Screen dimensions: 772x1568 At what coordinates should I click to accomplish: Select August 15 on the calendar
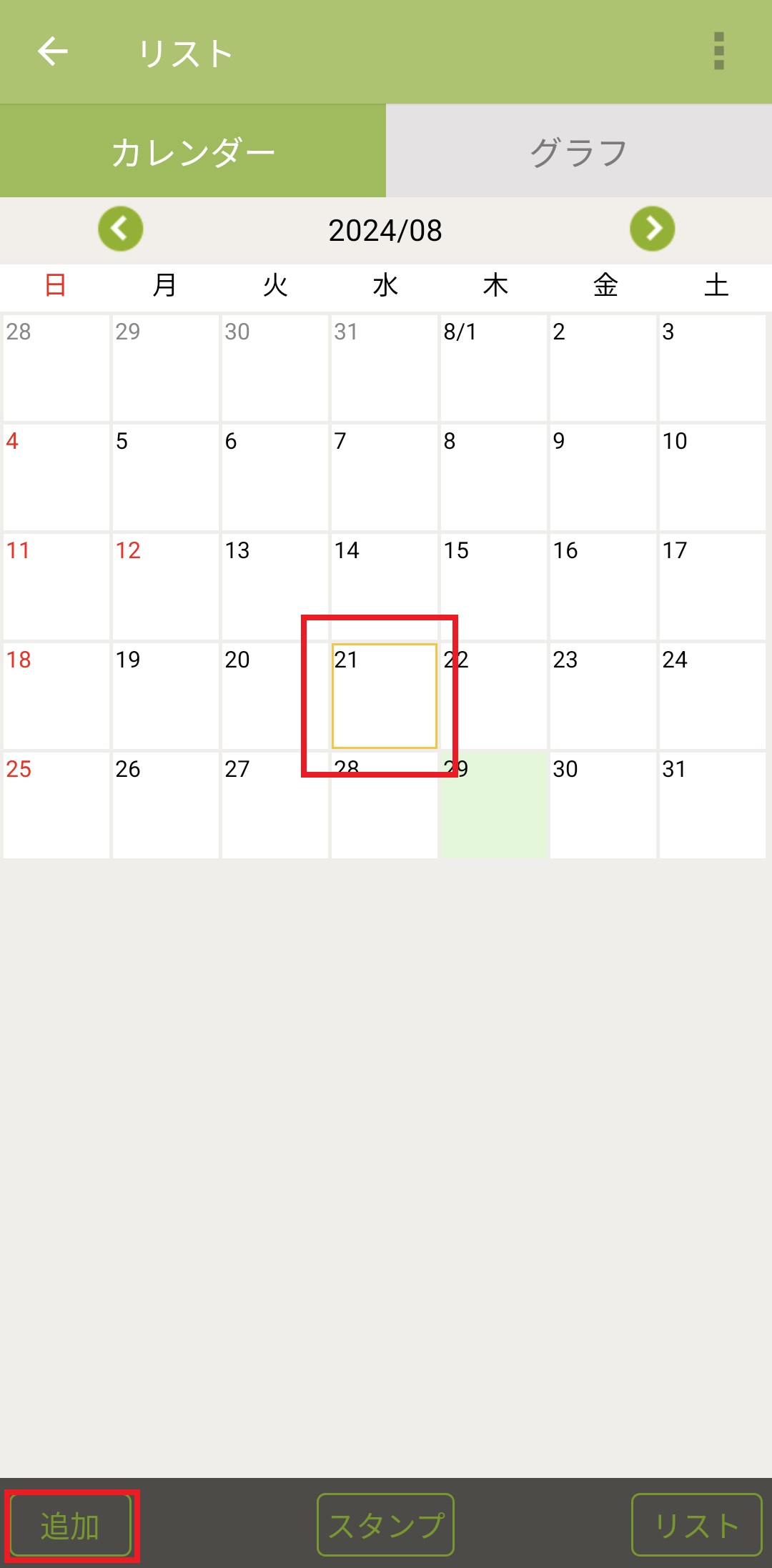coord(494,587)
